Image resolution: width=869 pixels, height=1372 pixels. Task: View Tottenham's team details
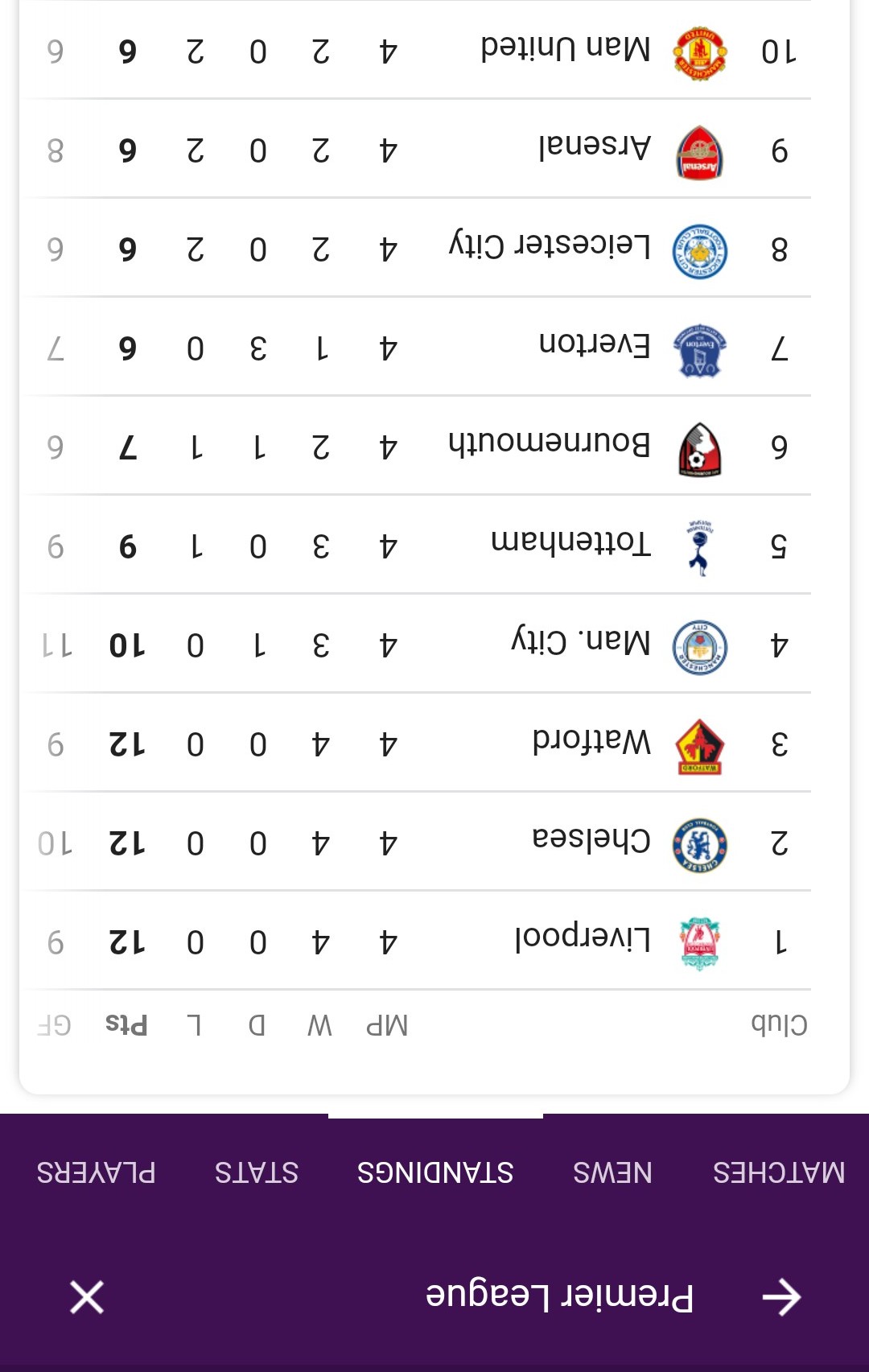(x=570, y=546)
